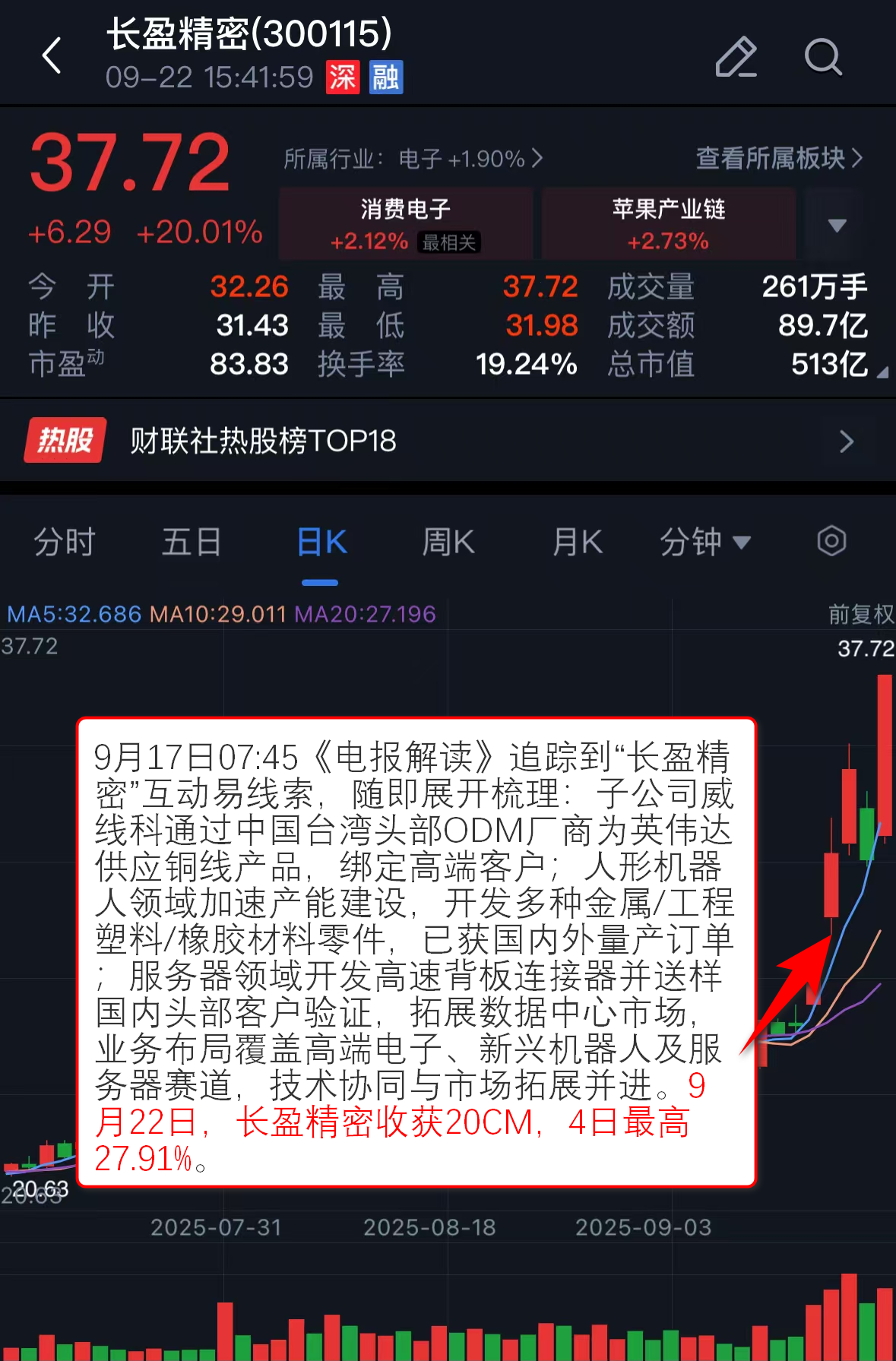This screenshot has height=1361, width=896.
Task: Open the 分钟 interval dropdown
Action: pos(704,543)
